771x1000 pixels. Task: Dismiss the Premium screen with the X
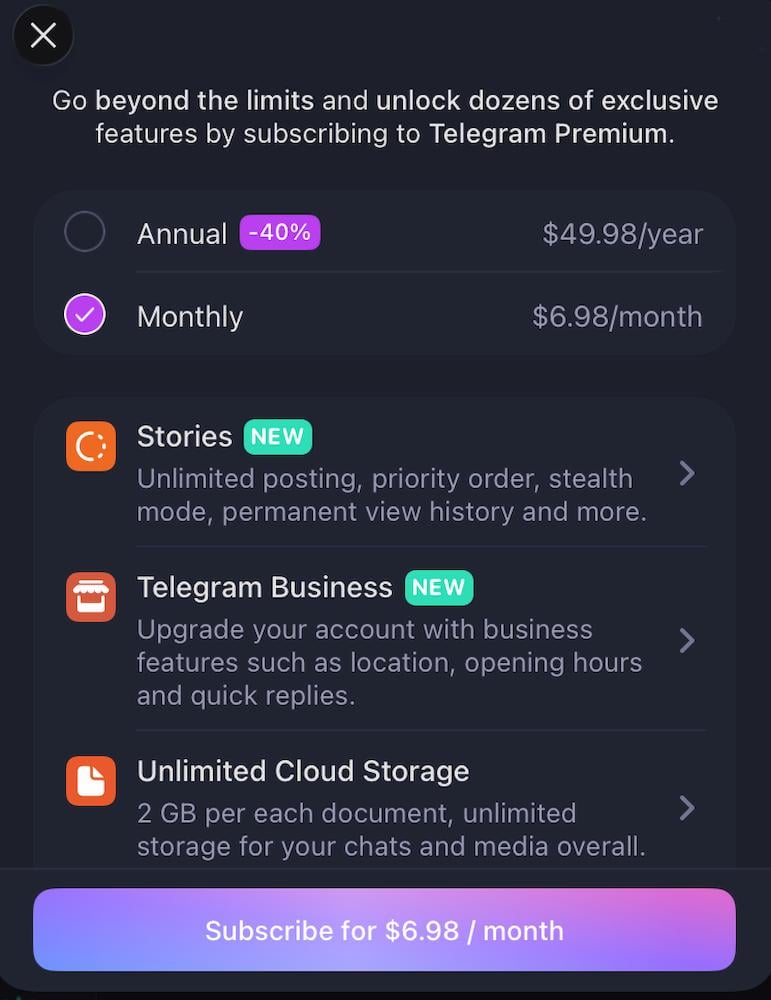(x=43, y=35)
